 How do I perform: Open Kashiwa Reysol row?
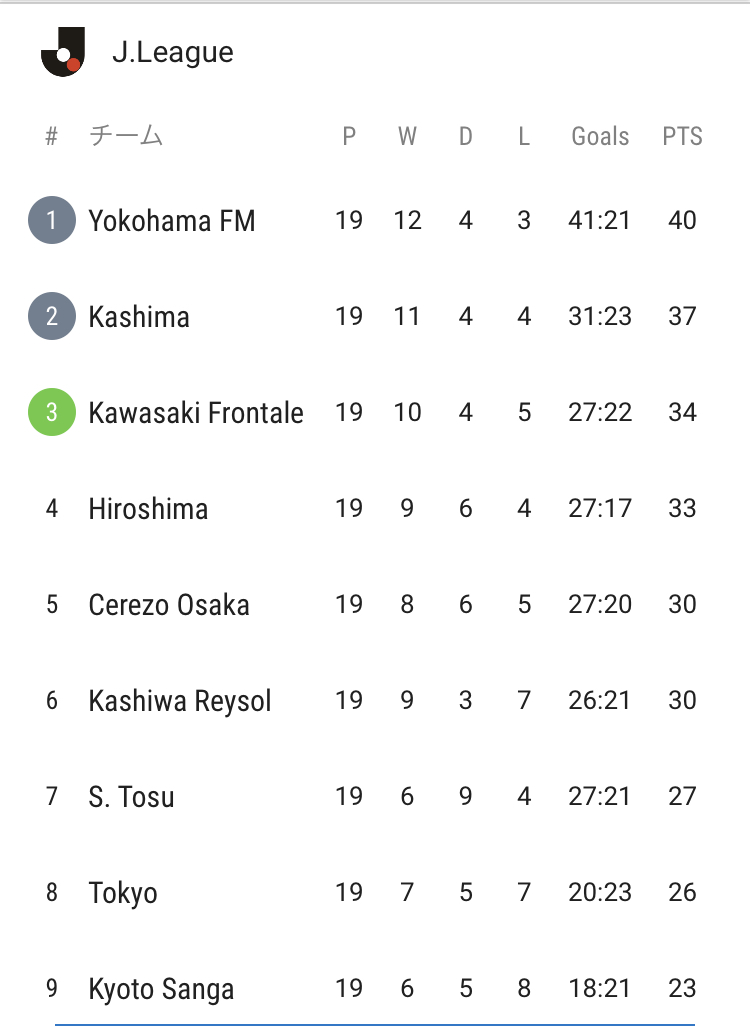tap(375, 700)
